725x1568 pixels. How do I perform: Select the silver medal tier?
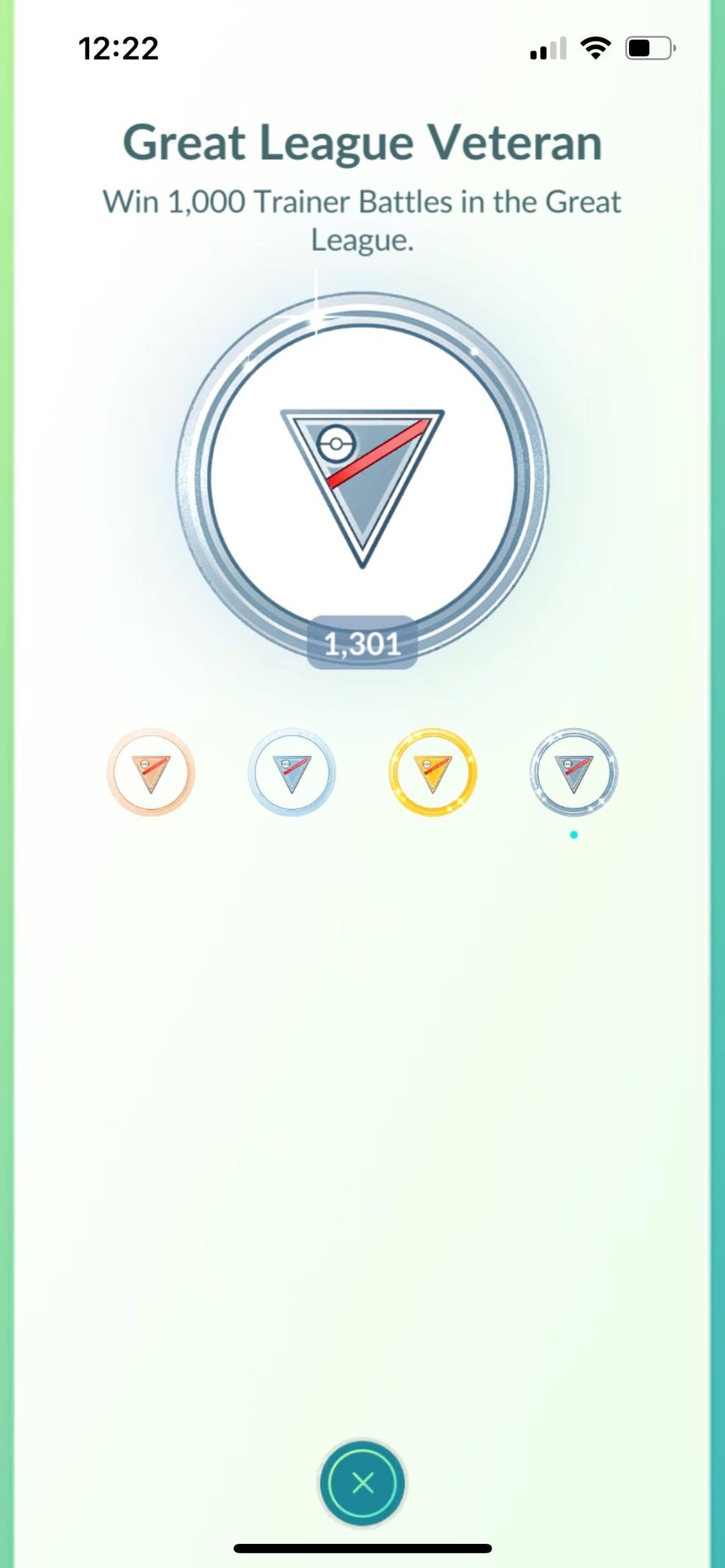[292, 772]
